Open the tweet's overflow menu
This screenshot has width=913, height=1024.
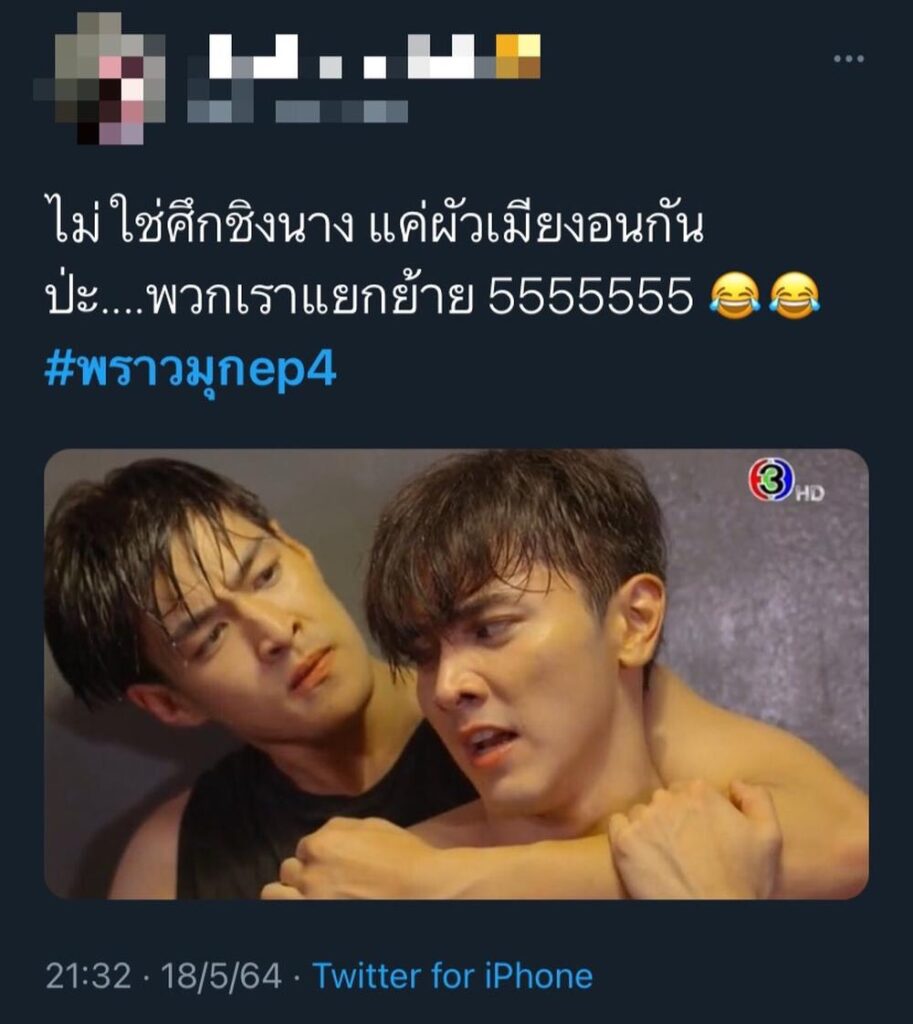848,59
